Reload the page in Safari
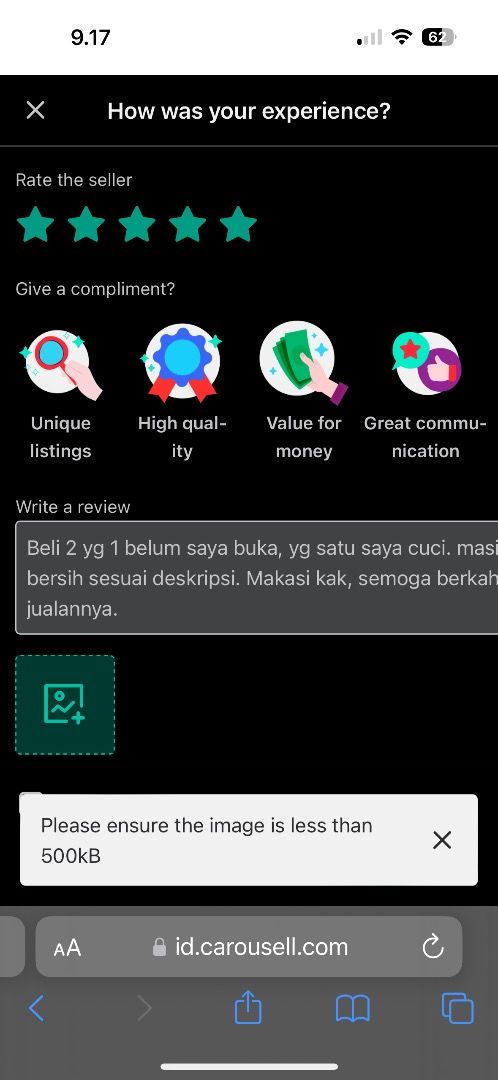The height and width of the screenshot is (1080, 498). pyautogui.click(x=433, y=947)
